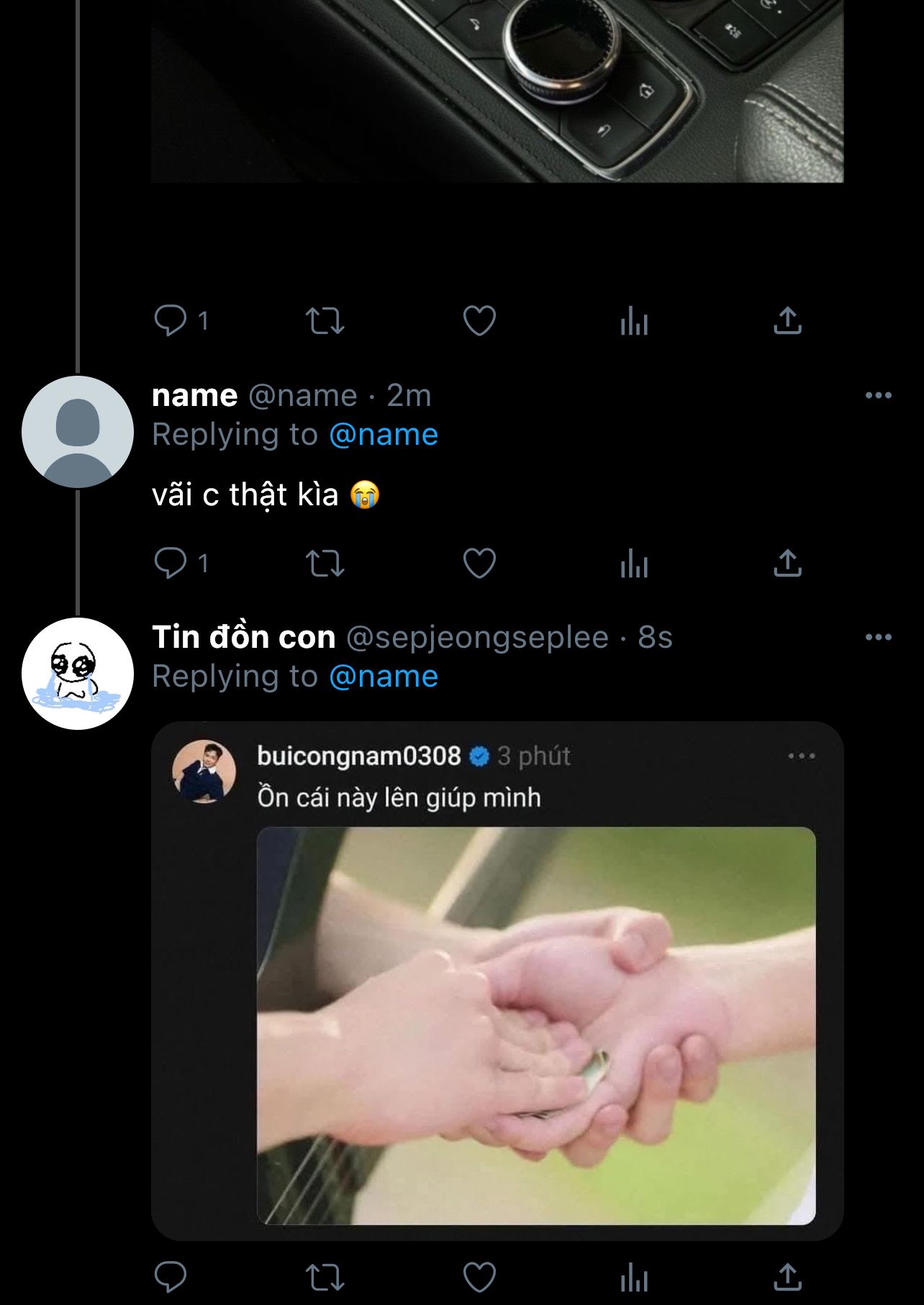The image size is (924, 1305).
Task: Open the grey default avatar of name
Action: point(78,432)
